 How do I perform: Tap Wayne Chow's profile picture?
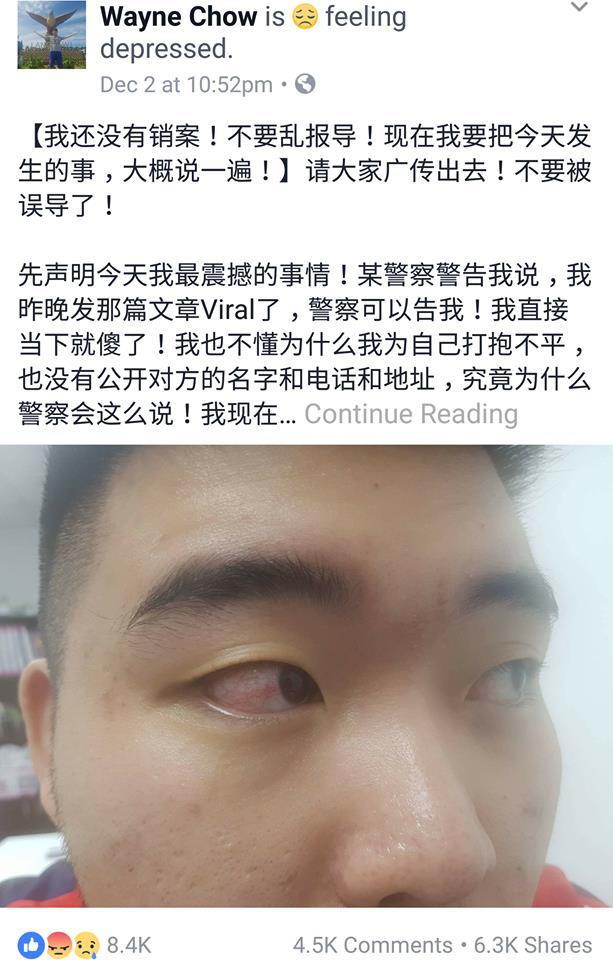51,36
